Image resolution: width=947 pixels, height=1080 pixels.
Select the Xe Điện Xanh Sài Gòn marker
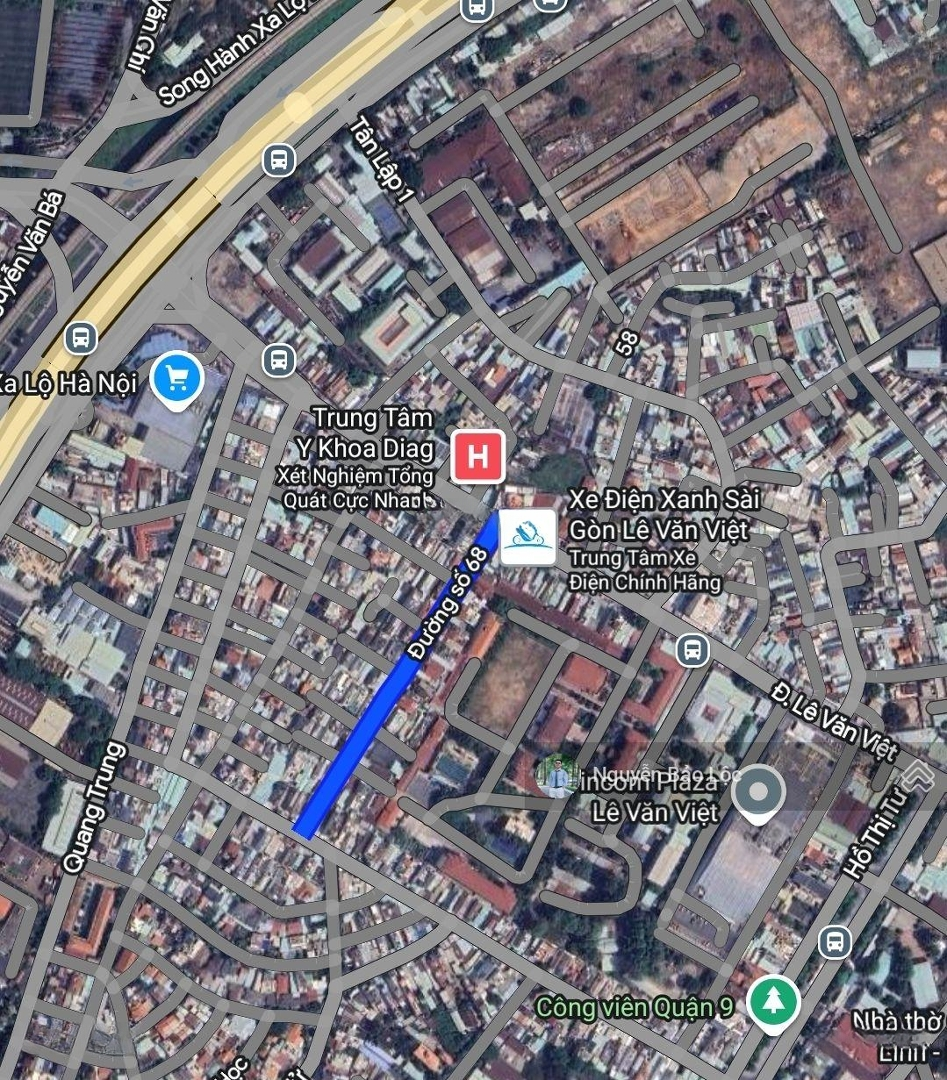(x=528, y=537)
